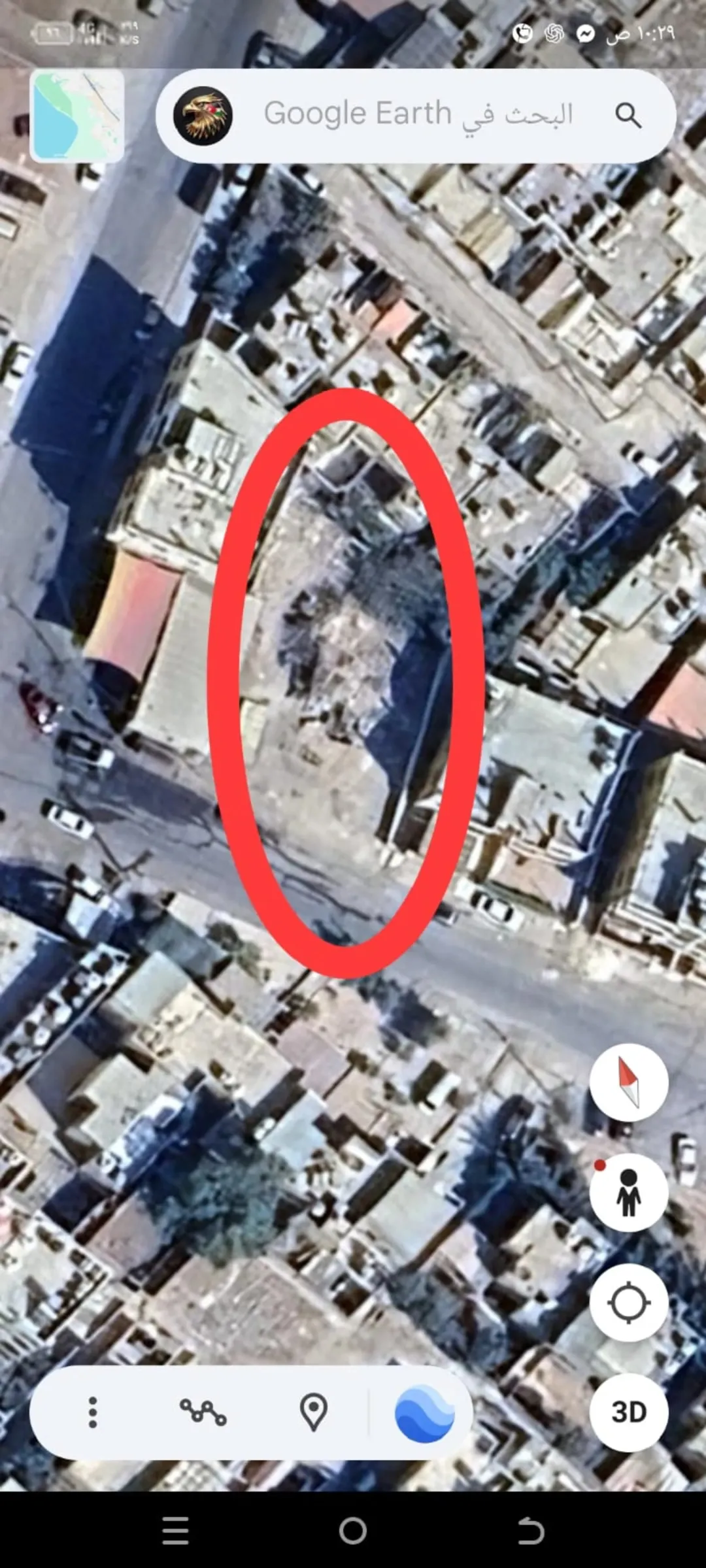This screenshot has height=1568, width=706.
Task: Reset orientation with the compass button
Action: point(629,1082)
